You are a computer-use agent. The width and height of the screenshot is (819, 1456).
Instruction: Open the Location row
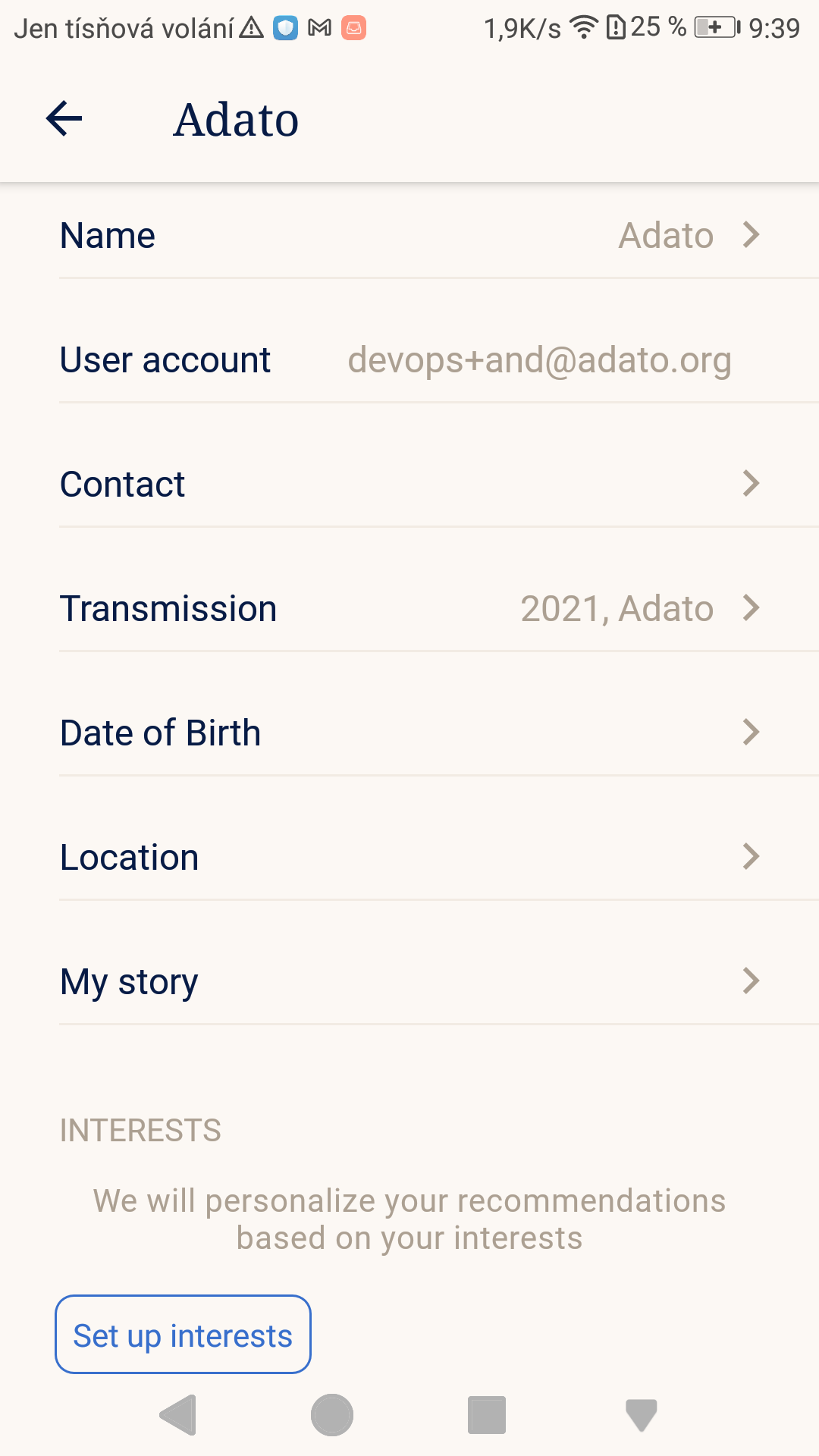409,857
